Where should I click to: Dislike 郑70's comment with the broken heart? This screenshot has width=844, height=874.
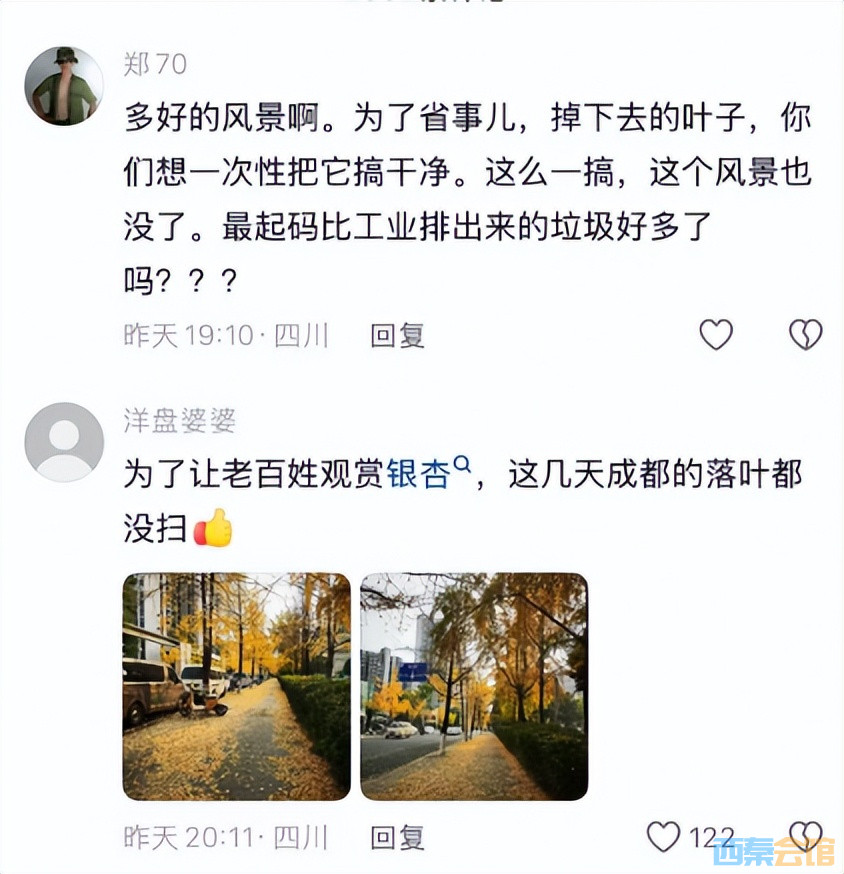coord(805,335)
